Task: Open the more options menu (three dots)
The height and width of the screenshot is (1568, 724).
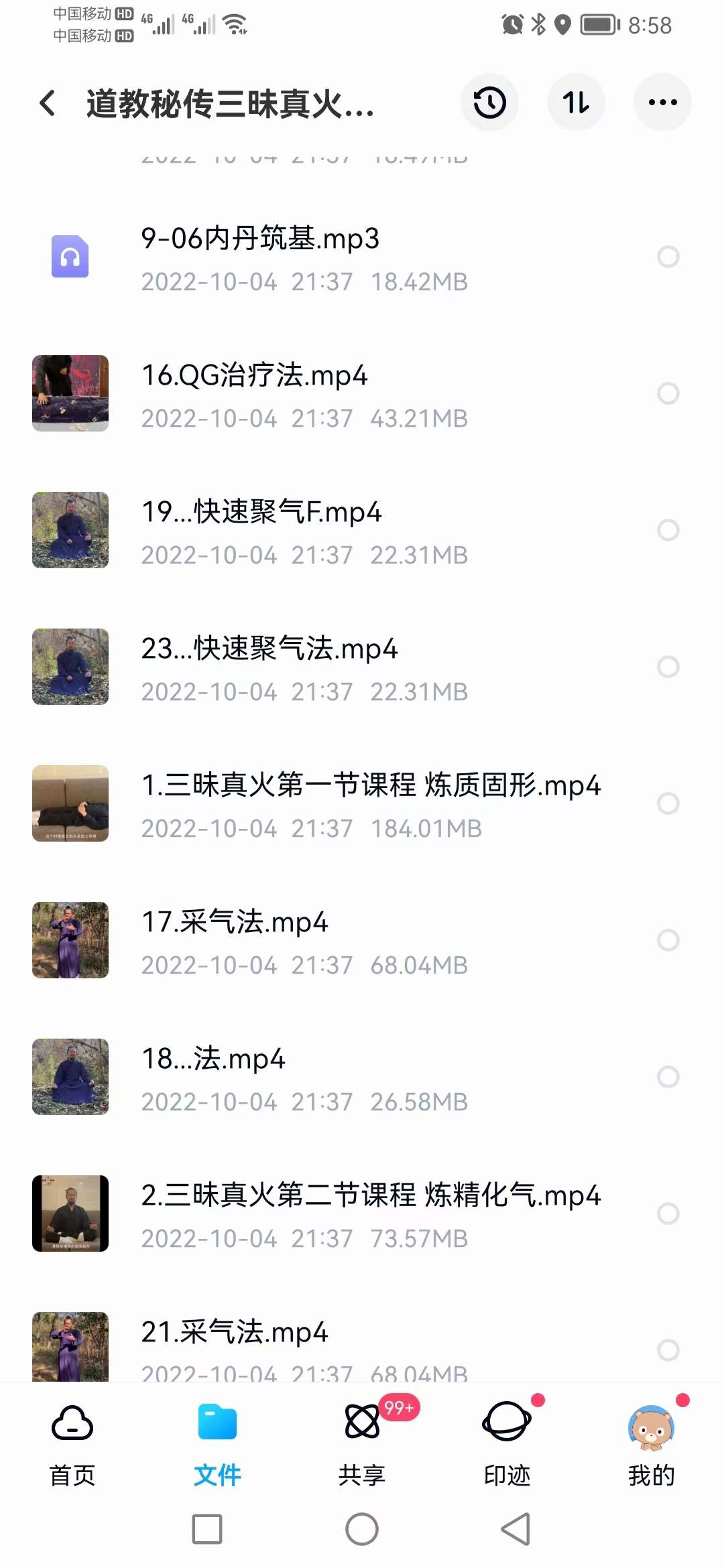Action: coord(662,102)
